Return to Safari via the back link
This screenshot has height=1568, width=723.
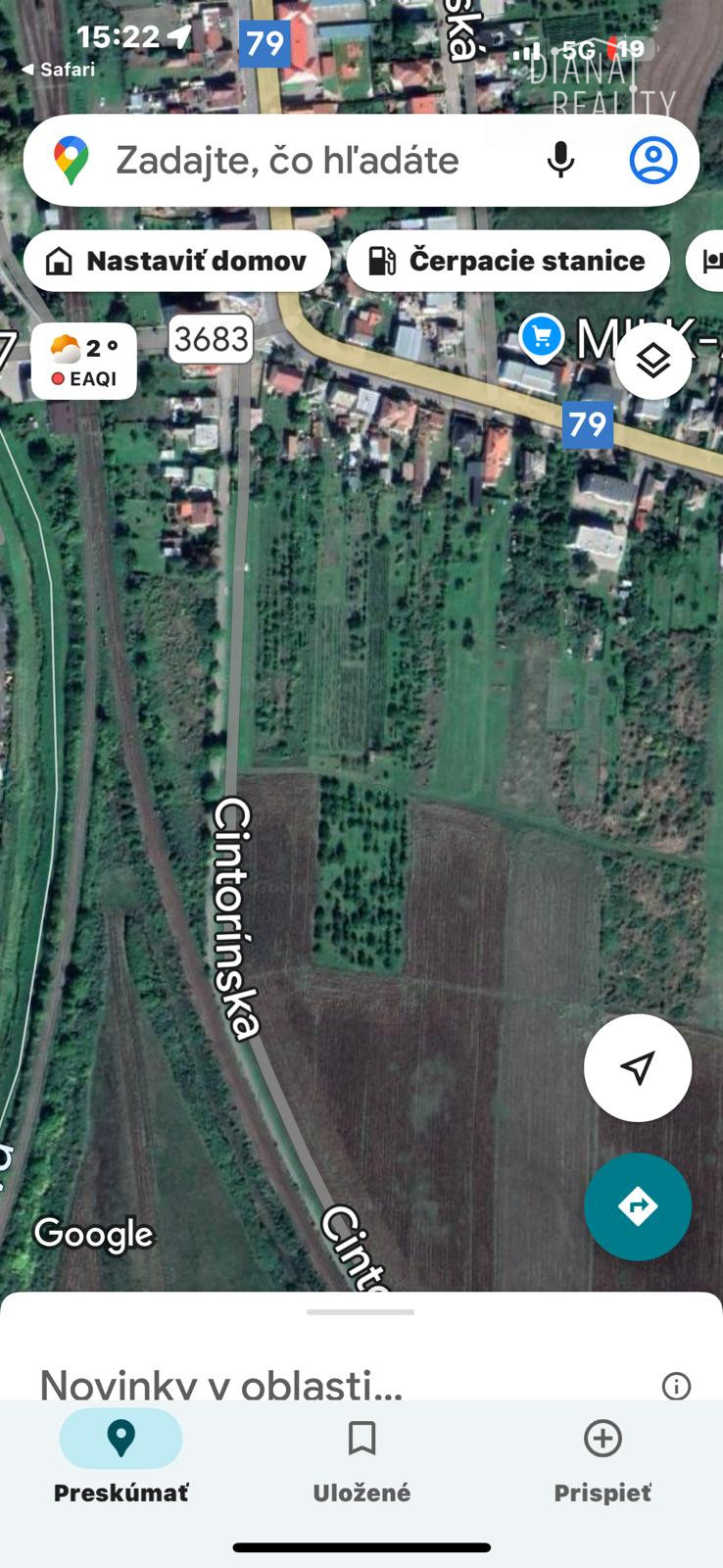[58, 70]
